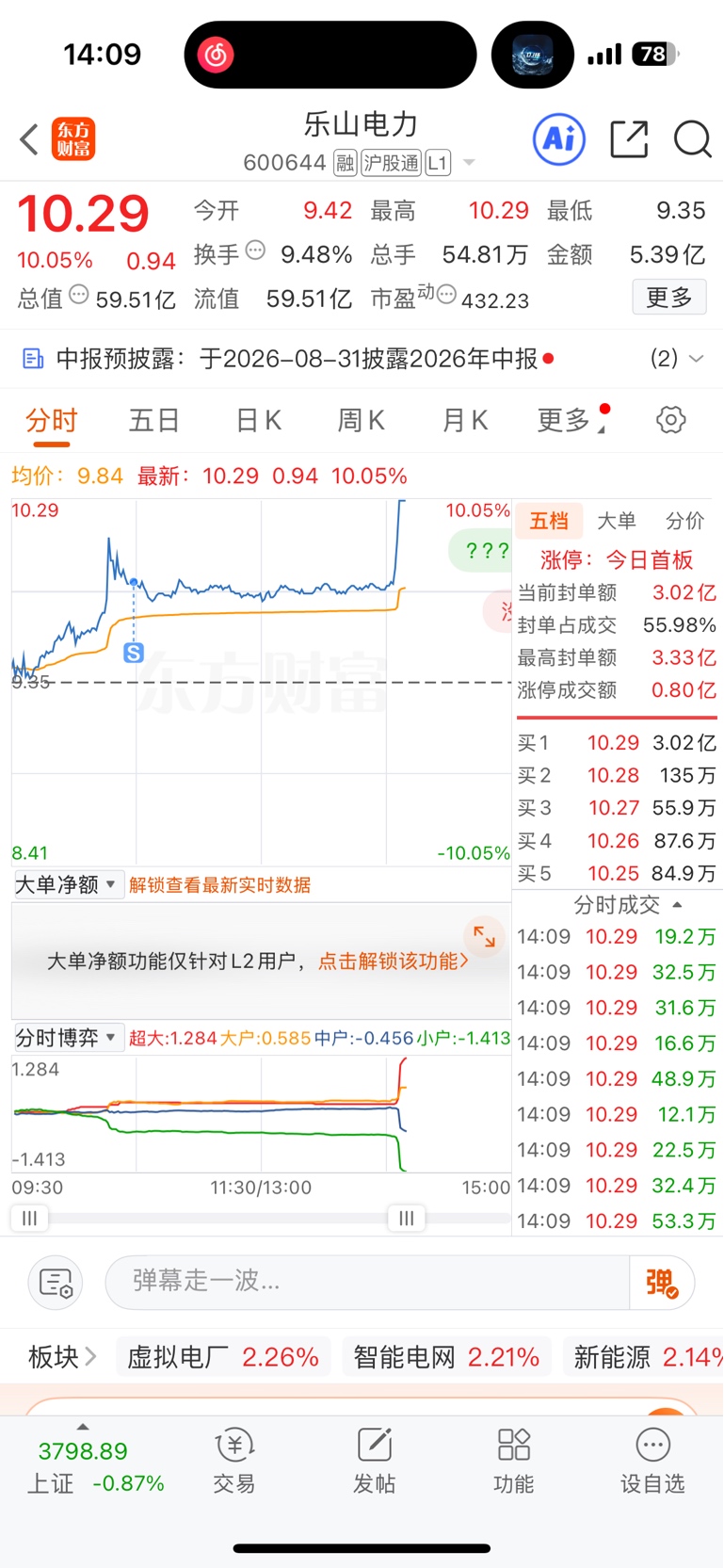Open the 大单净额 indicator dropdown

click(68, 884)
